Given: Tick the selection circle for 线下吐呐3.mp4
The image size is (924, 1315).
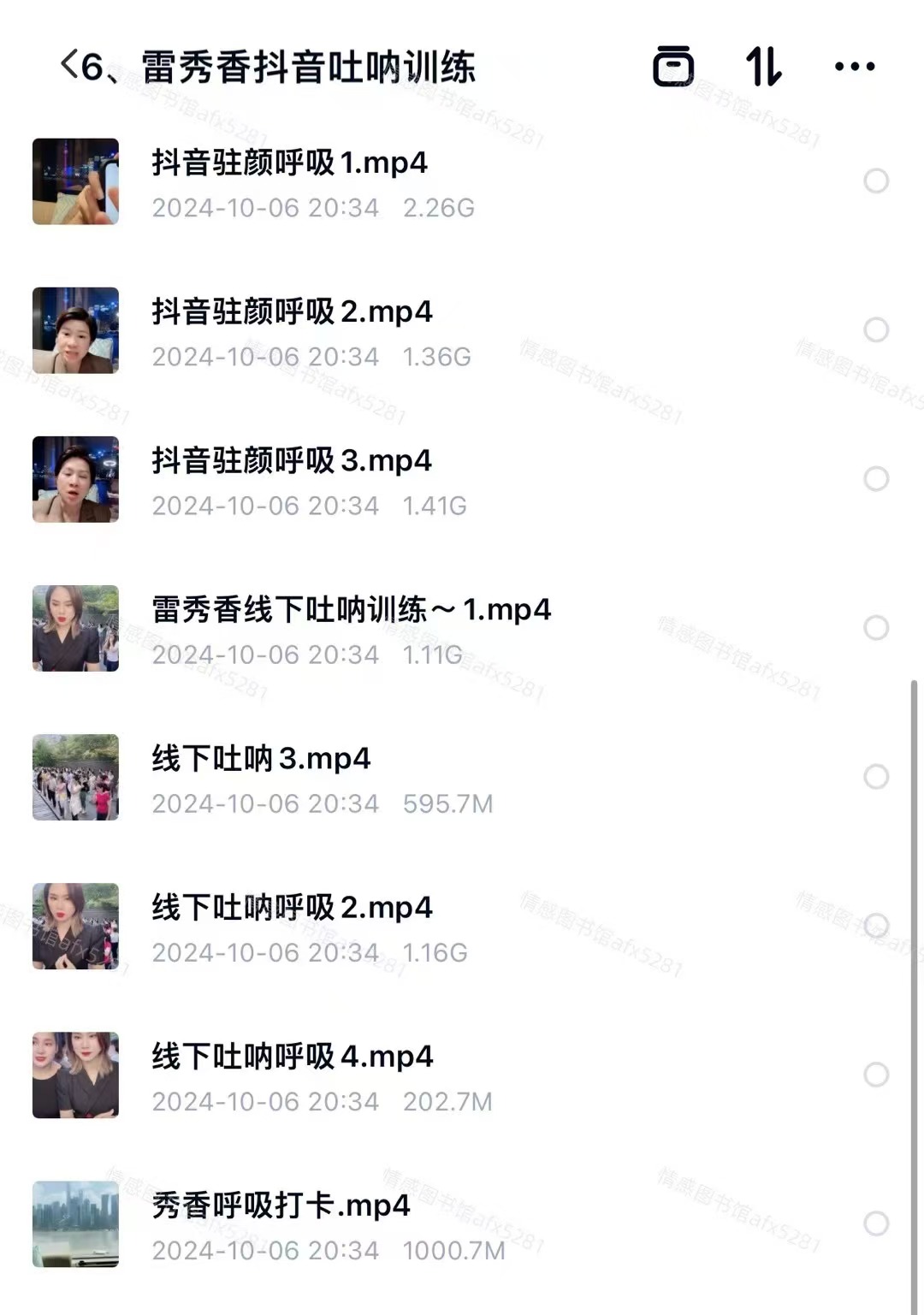Looking at the screenshot, I should click(876, 776).
